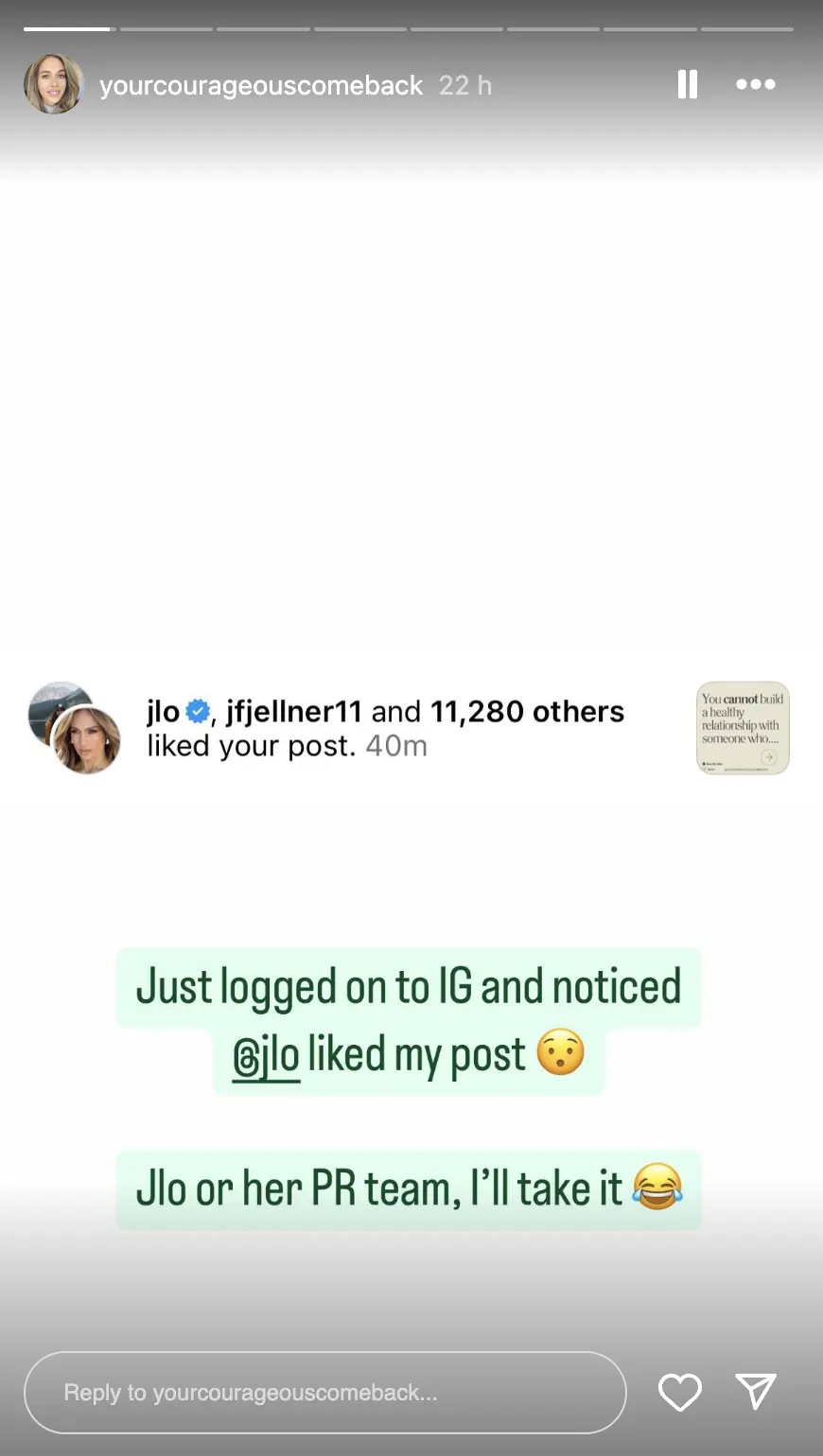Pause the current story
This screenshot has width=823, height=1456.
[x=687, y=84]
